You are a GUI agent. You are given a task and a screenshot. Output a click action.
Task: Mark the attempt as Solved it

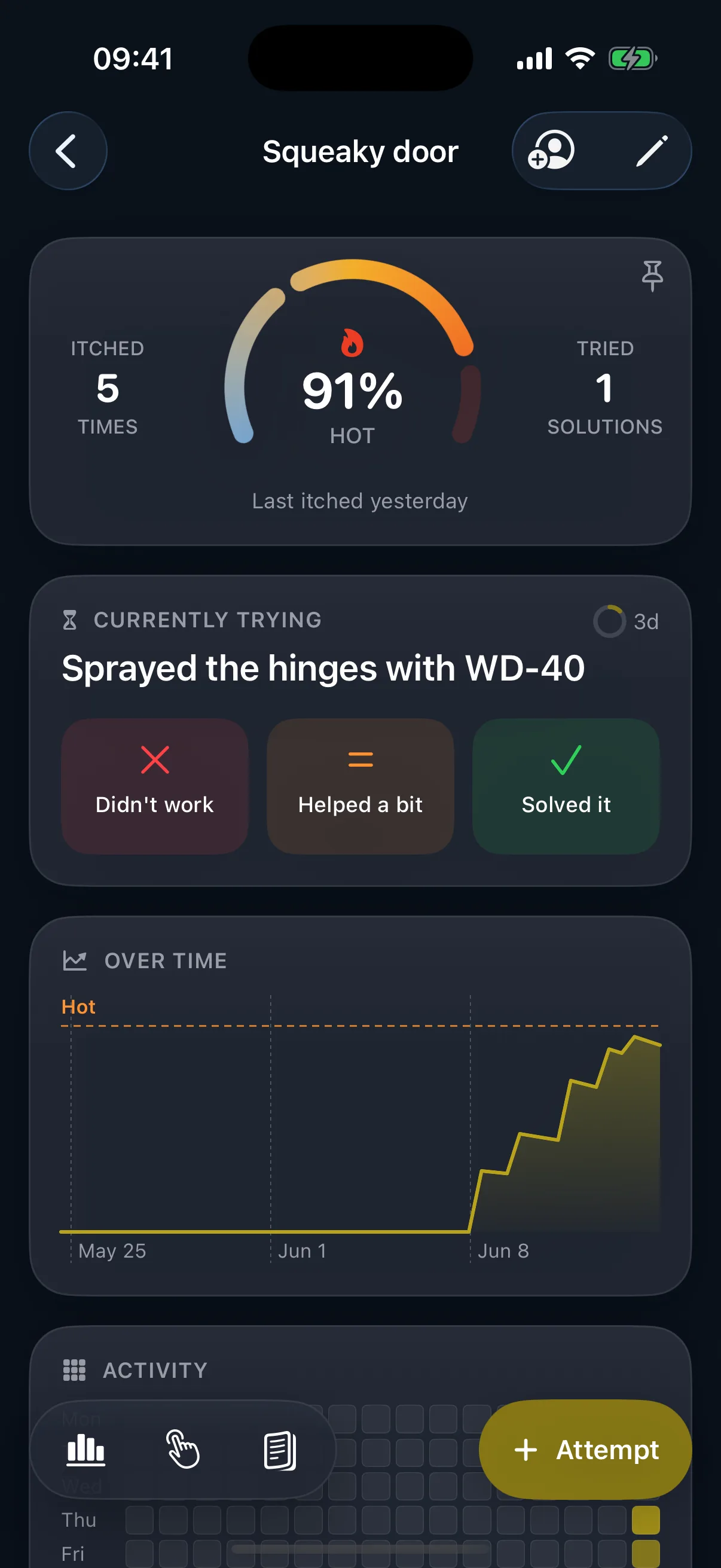(566, 786)
